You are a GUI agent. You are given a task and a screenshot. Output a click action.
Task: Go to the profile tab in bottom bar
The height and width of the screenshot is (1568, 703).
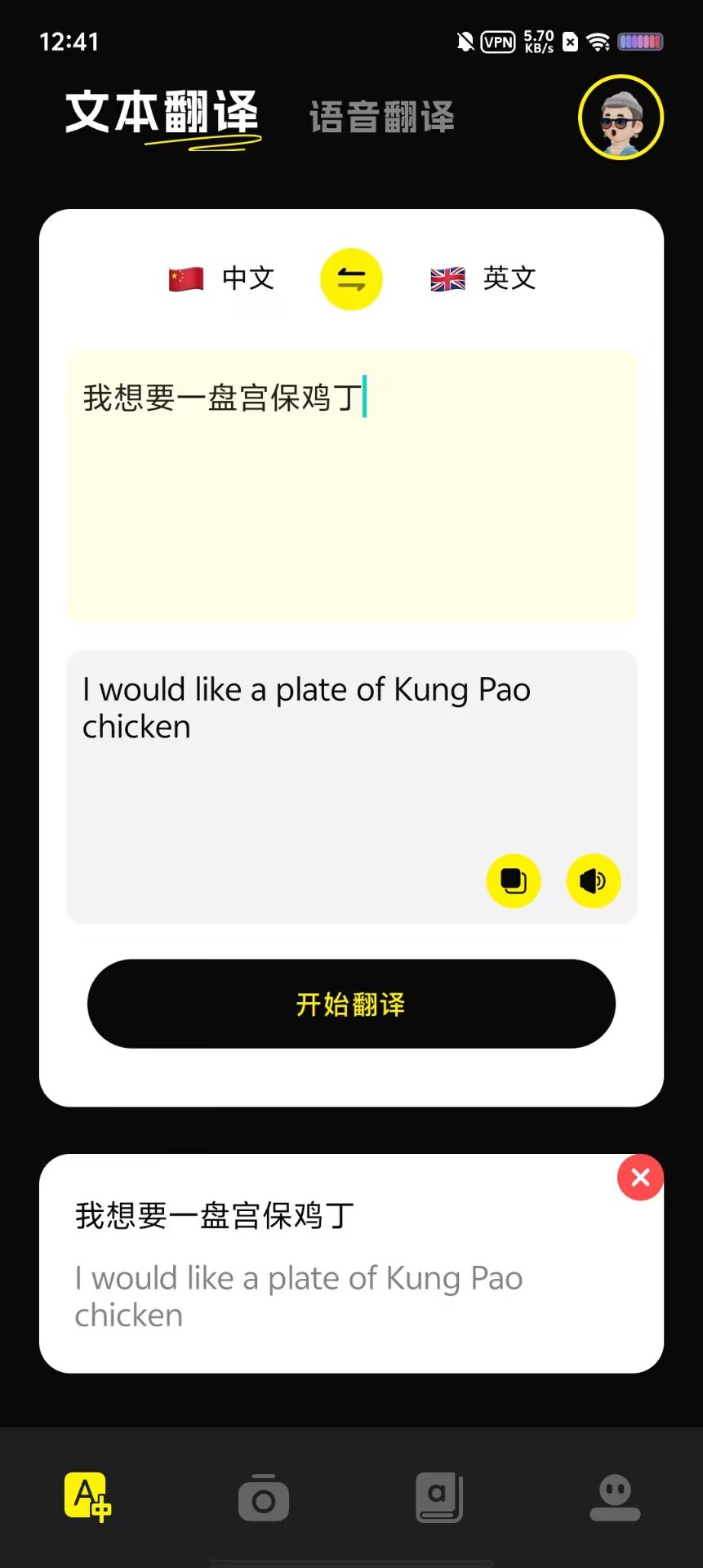pyautogui.click(x=615, y=1499)
